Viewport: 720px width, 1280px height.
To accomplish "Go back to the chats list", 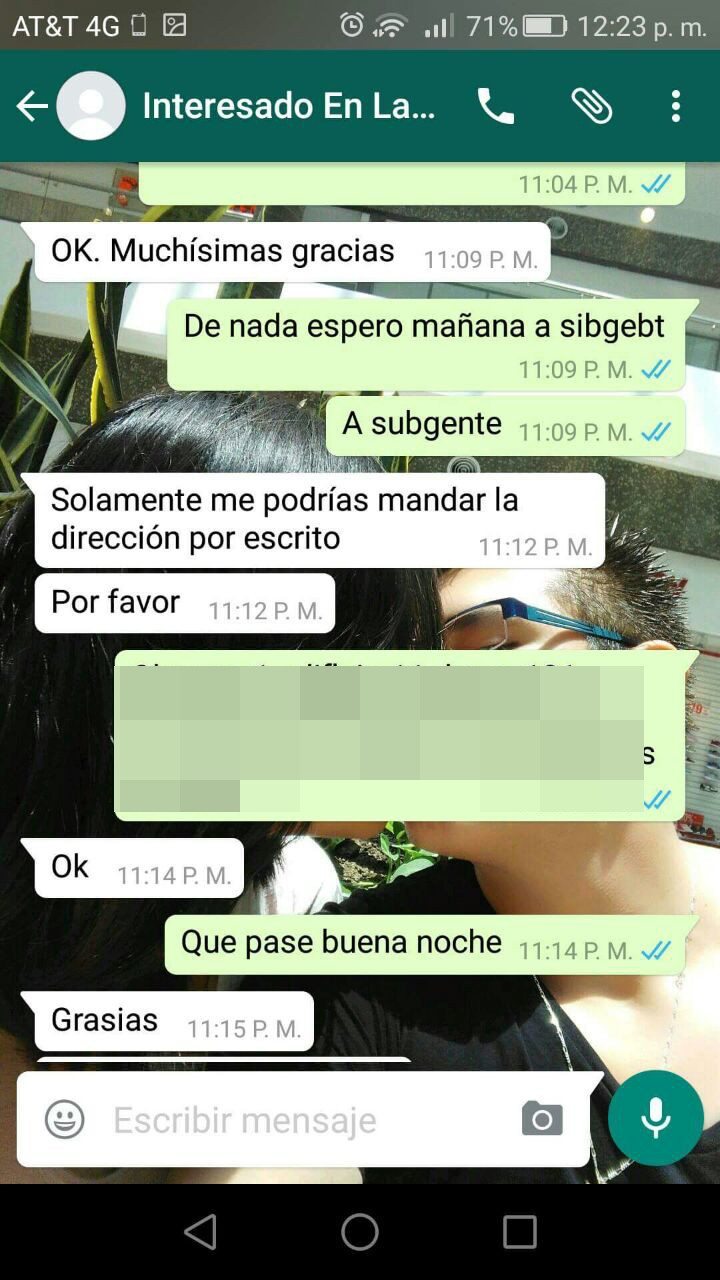I will click(32, 106).
